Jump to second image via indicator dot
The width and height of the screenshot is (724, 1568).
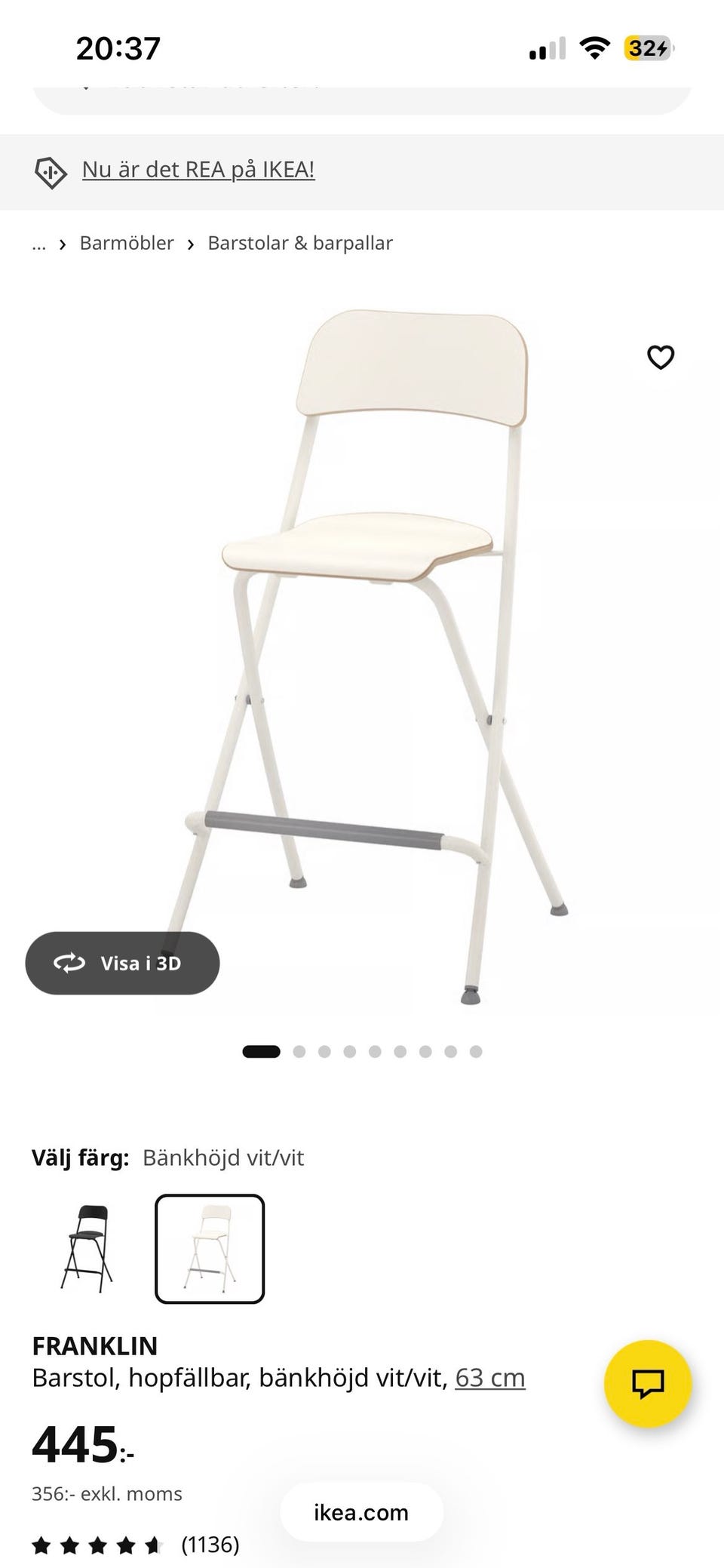pos(299,1052)
